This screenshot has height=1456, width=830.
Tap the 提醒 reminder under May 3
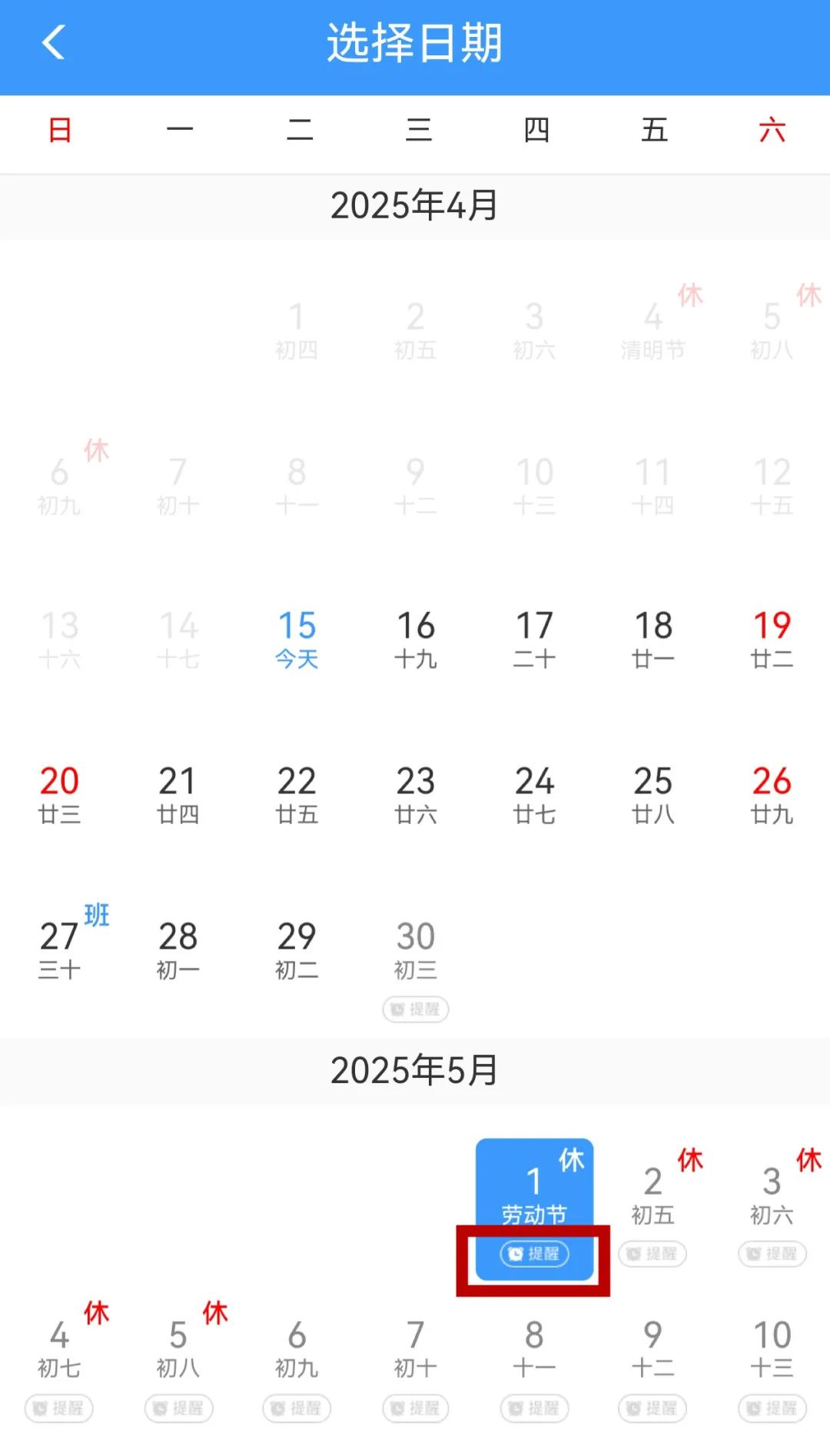pyautogui.click(x=772, y=1254)
